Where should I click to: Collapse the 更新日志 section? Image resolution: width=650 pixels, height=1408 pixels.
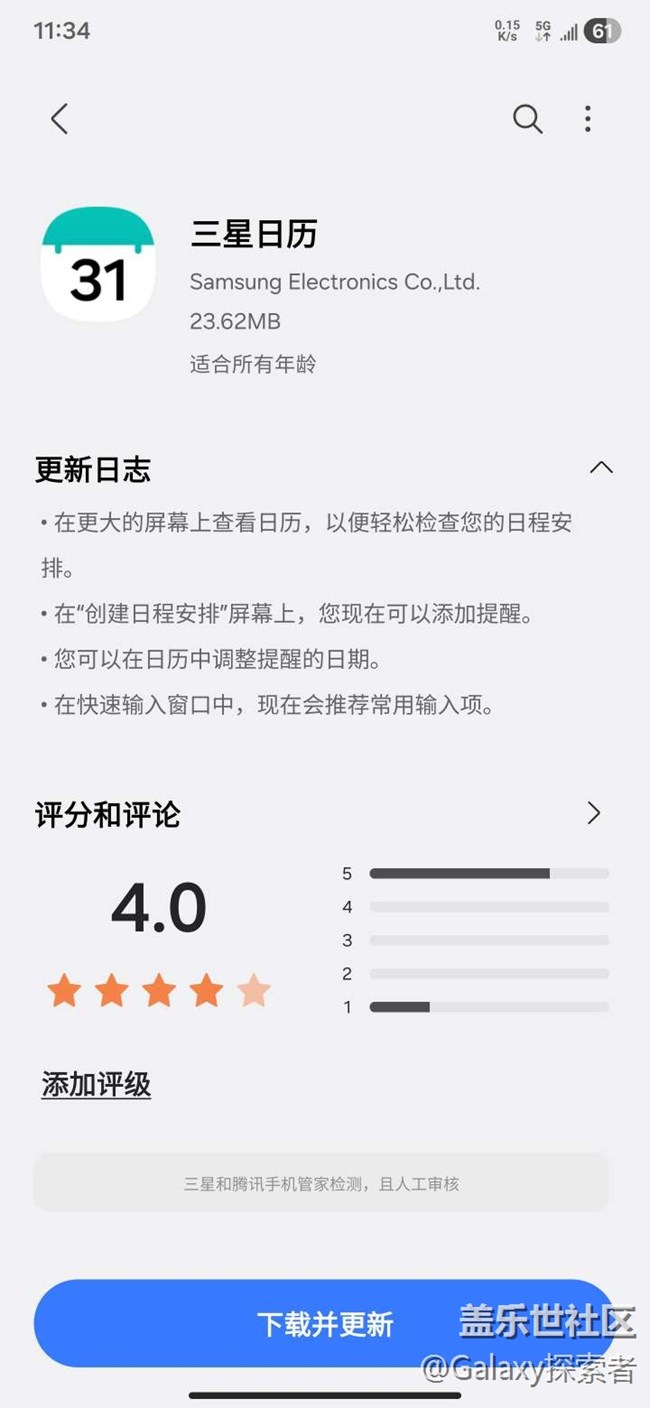click(x=601, y=468)
